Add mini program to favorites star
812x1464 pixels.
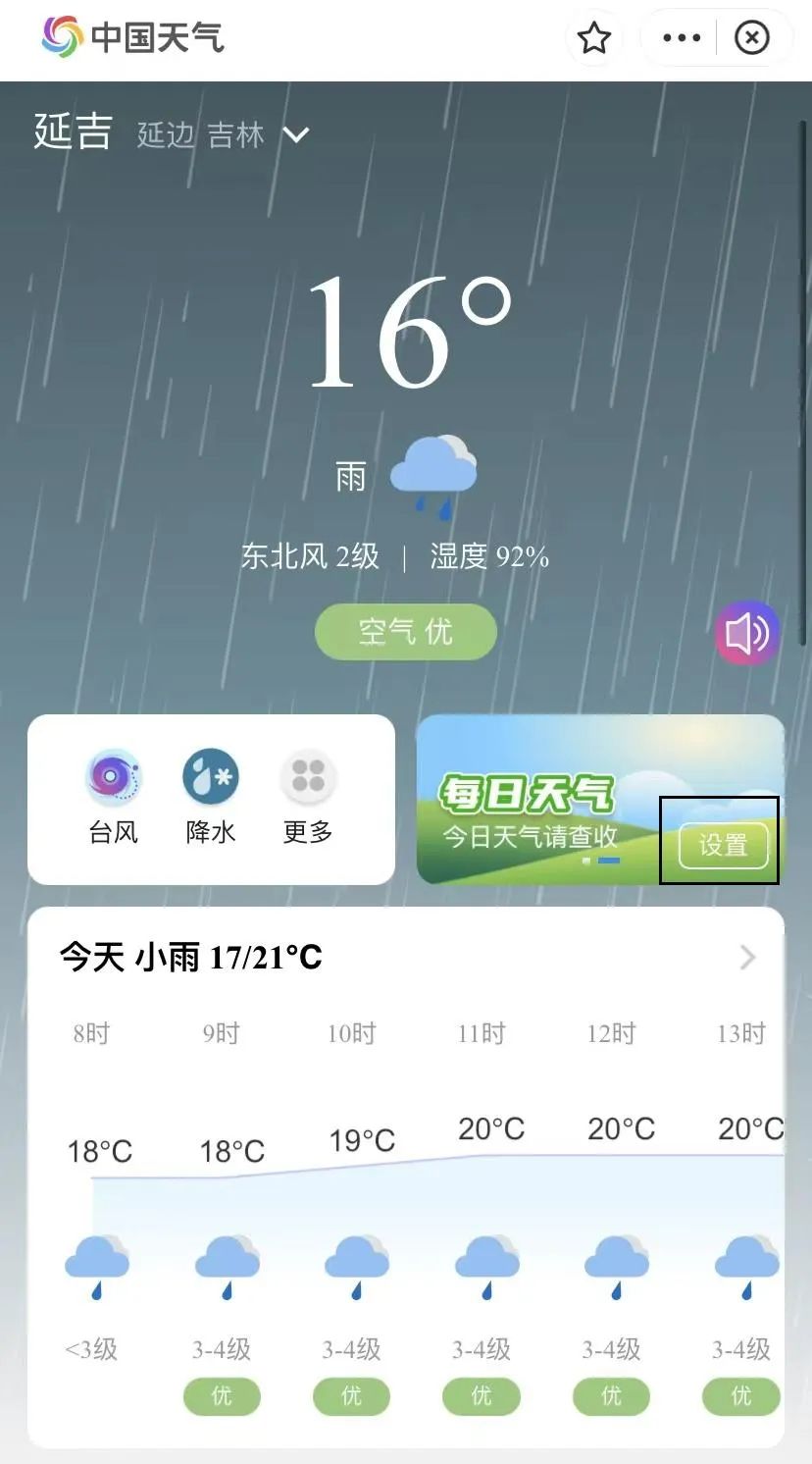[x=593, y=38]
